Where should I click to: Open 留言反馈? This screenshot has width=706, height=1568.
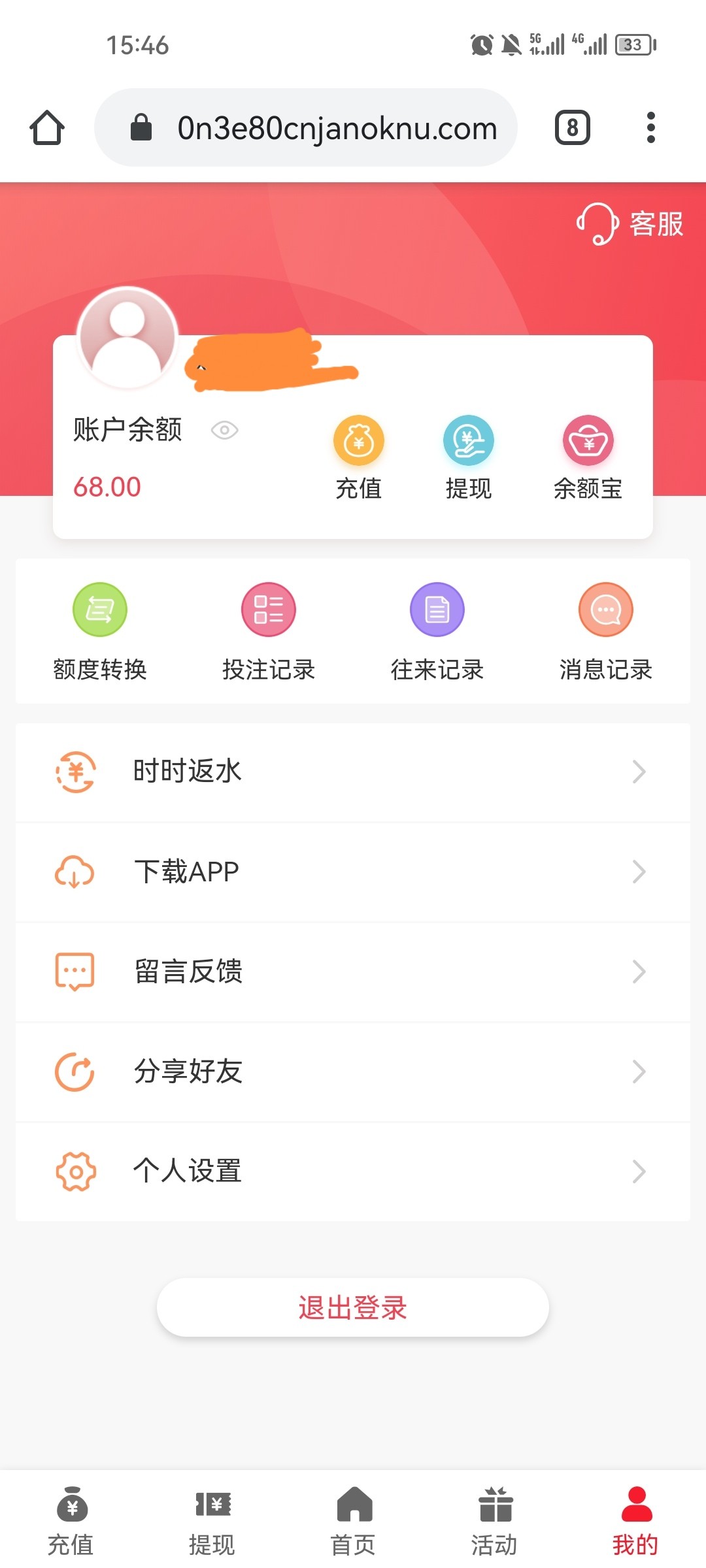tap(353, 972)
